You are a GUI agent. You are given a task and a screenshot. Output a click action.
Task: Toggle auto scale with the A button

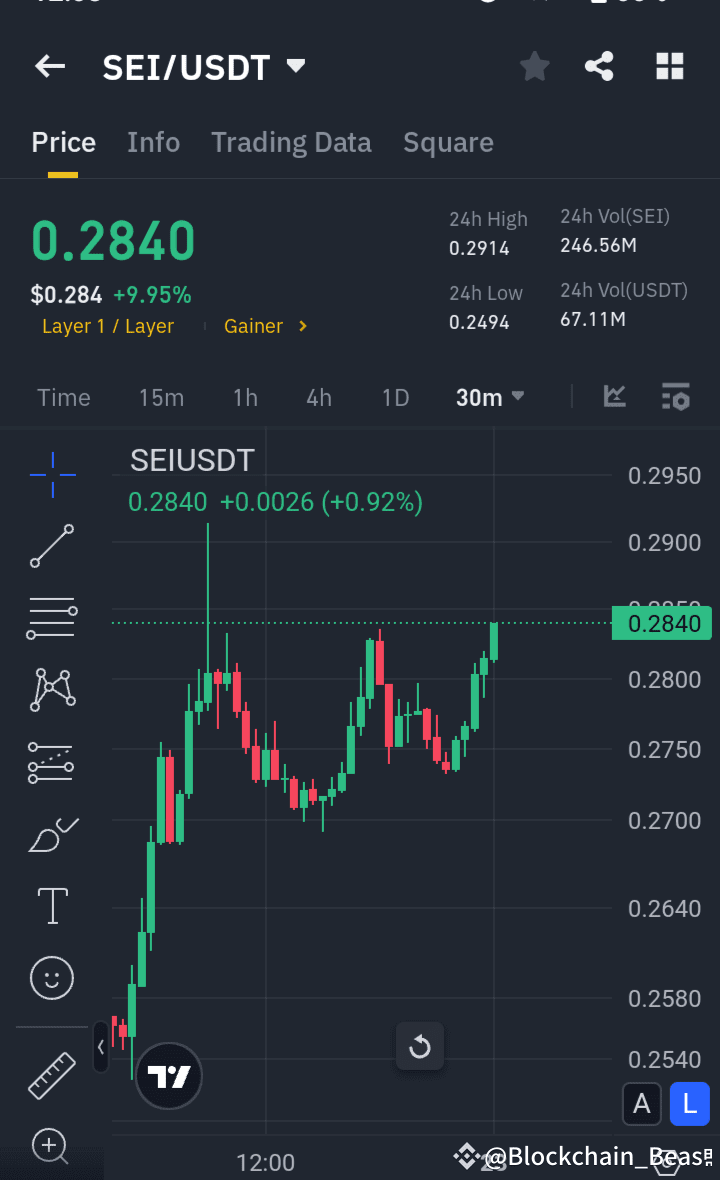[x=642, y=1104]
